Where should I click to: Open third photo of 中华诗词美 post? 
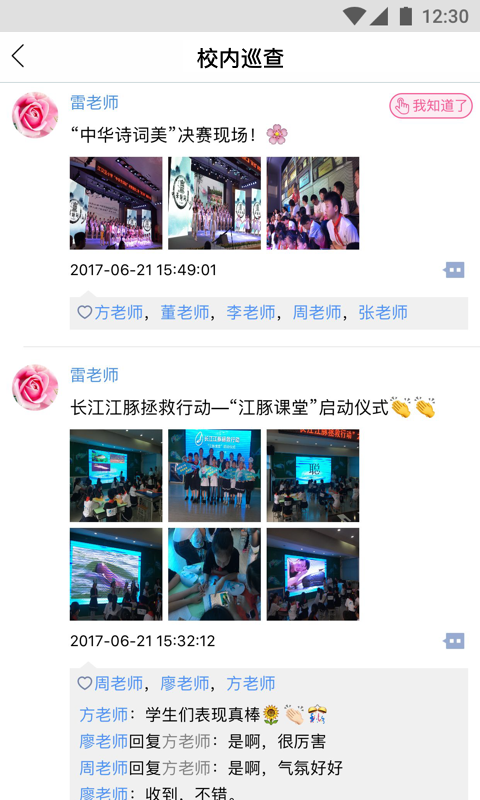click(313, 203)
